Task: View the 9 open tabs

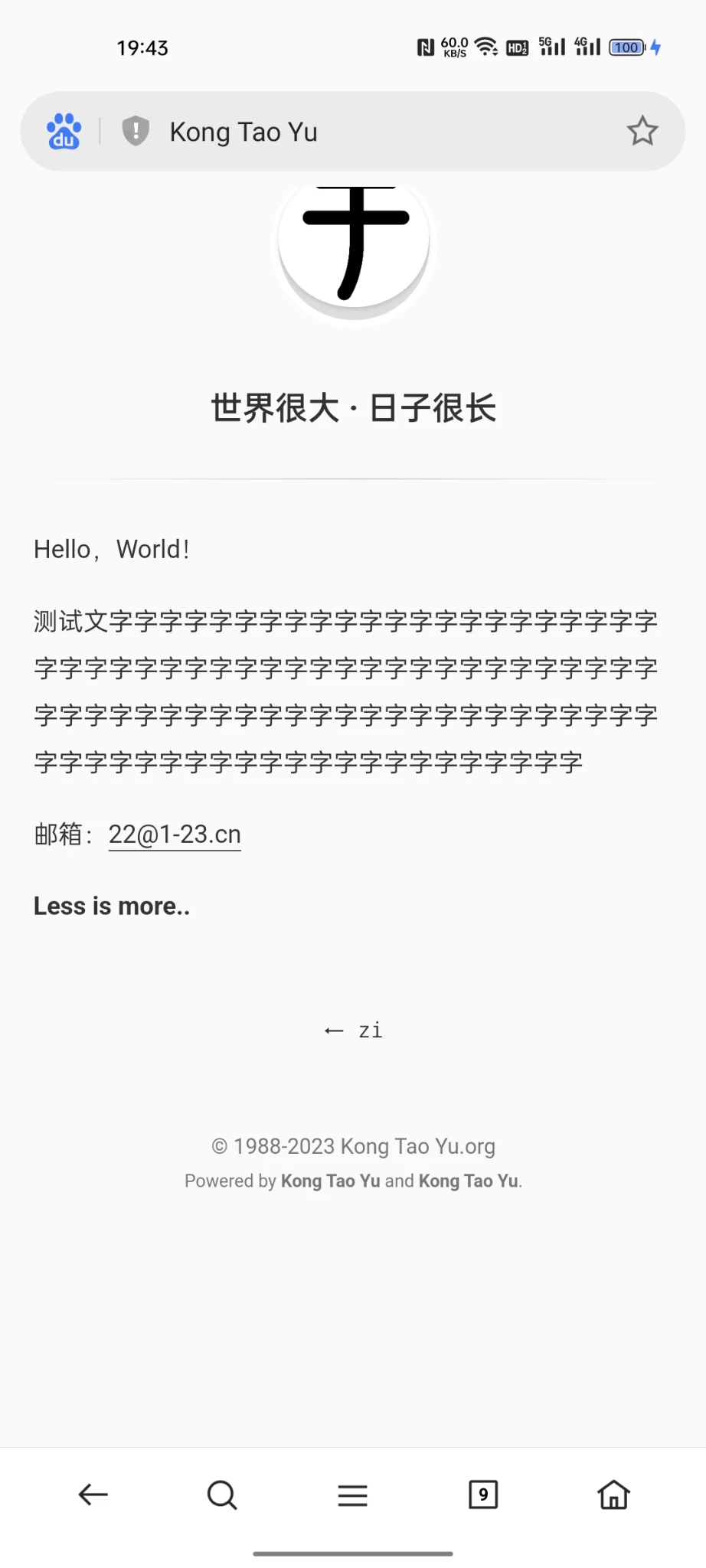Action: pos(483,1494)
